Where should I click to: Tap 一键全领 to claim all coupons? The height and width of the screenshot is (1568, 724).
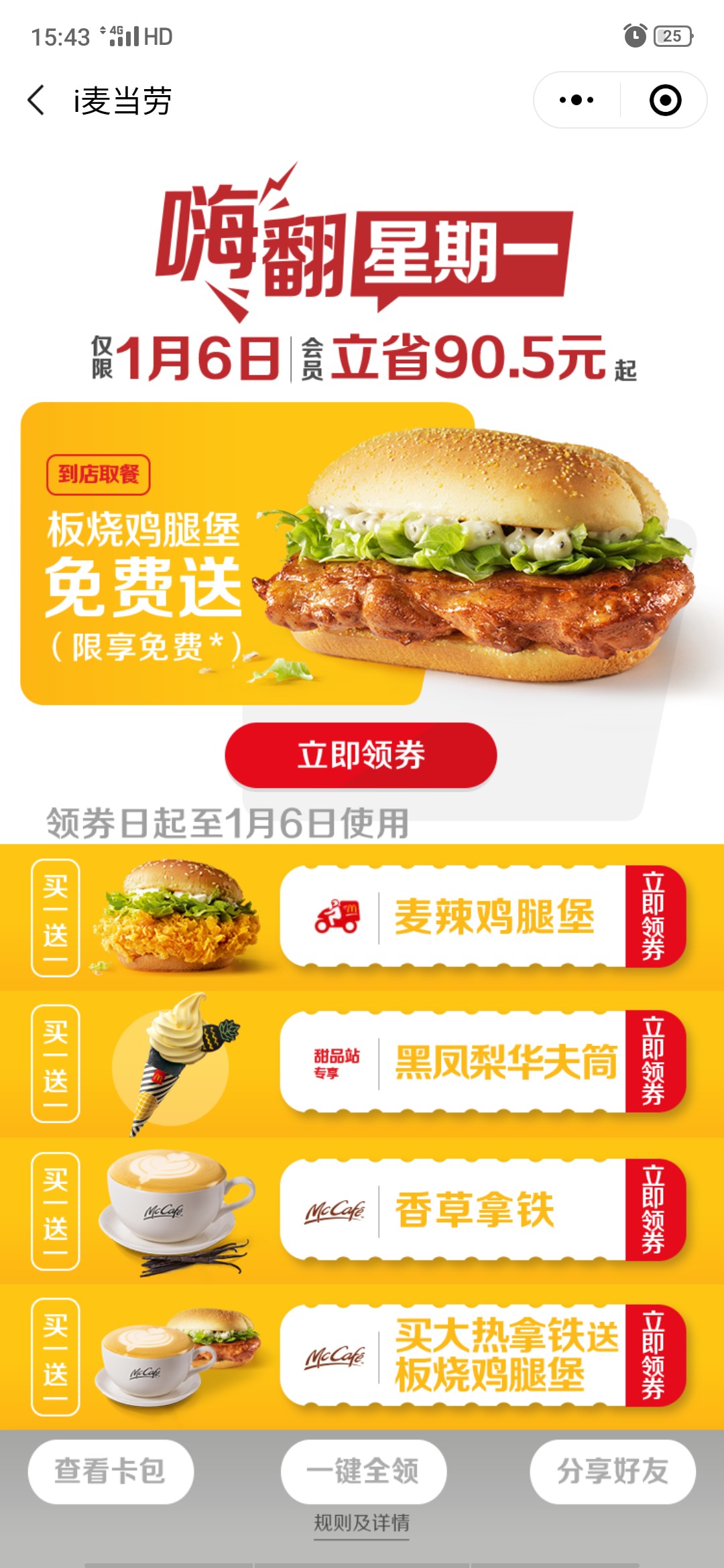363,1472
